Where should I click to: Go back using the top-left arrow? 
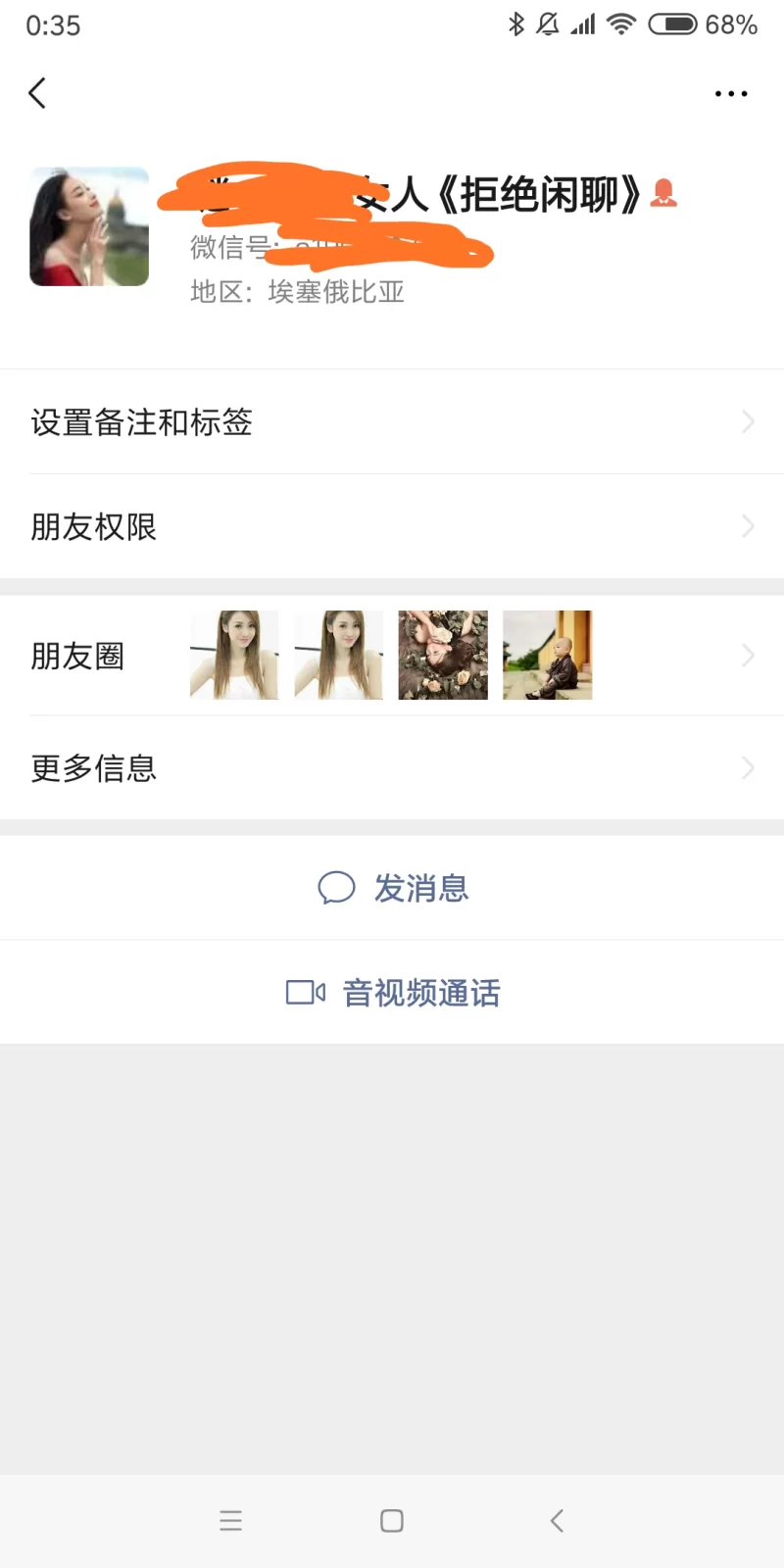click(x=37, y=93)
